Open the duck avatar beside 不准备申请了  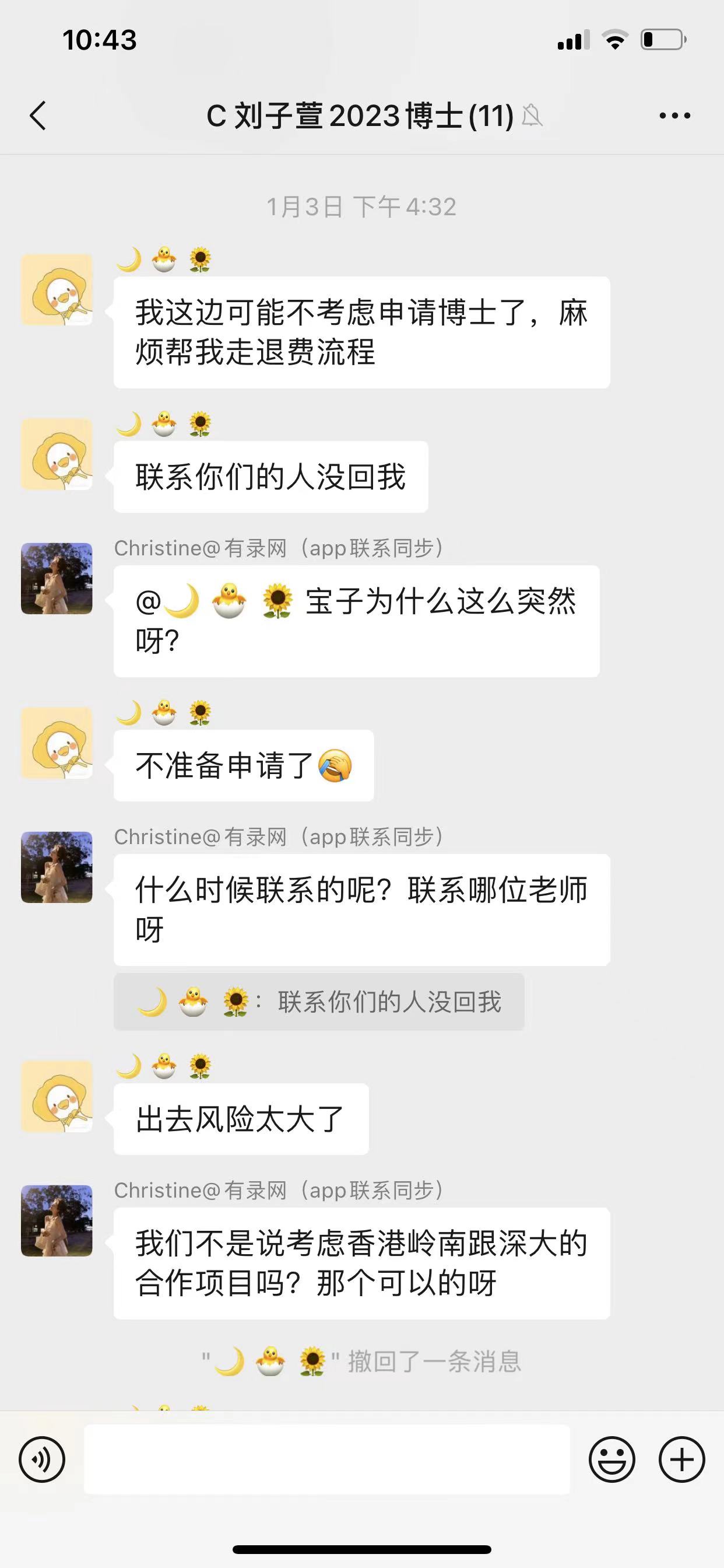coord(57,743)
